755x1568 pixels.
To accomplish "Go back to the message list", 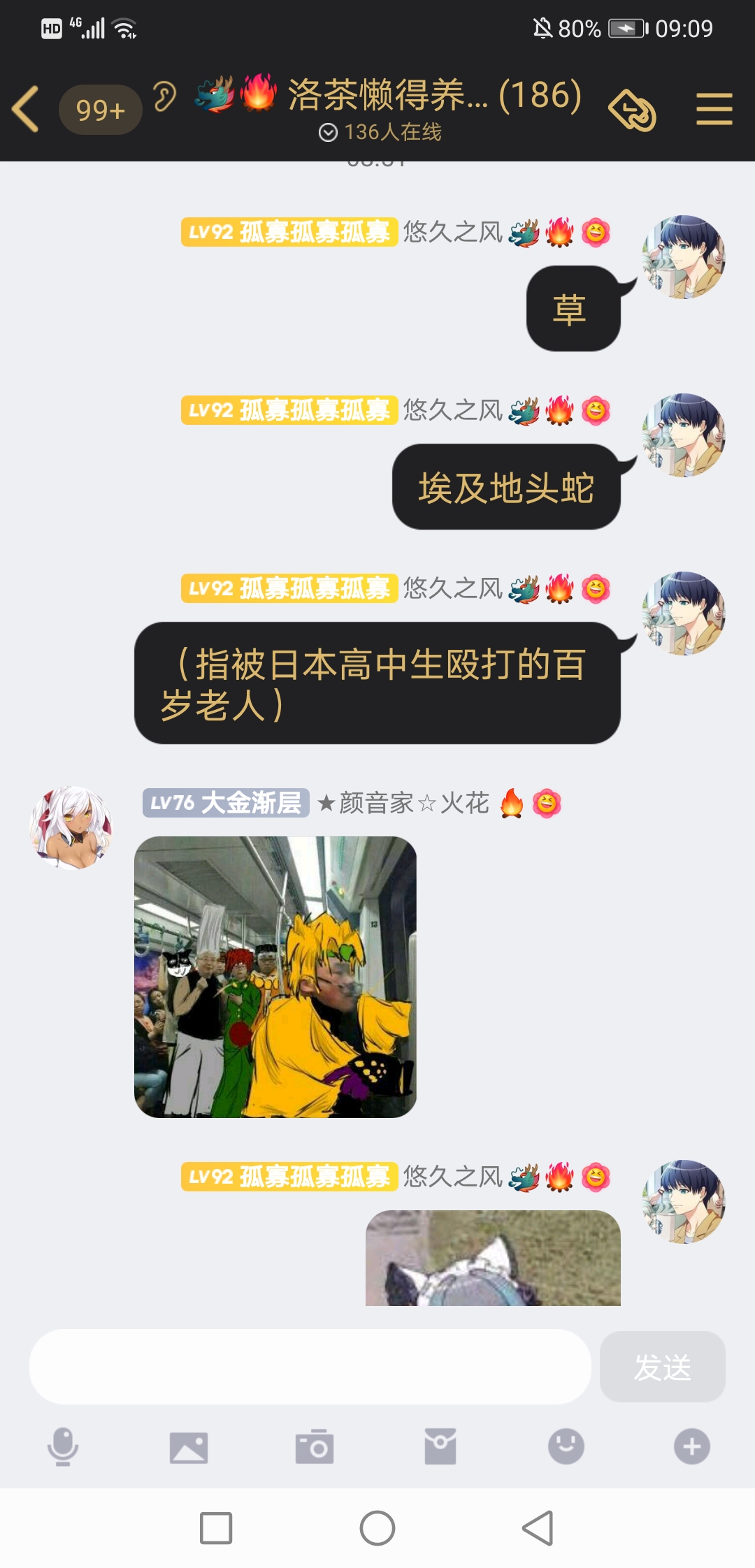I will click(27, 109).
